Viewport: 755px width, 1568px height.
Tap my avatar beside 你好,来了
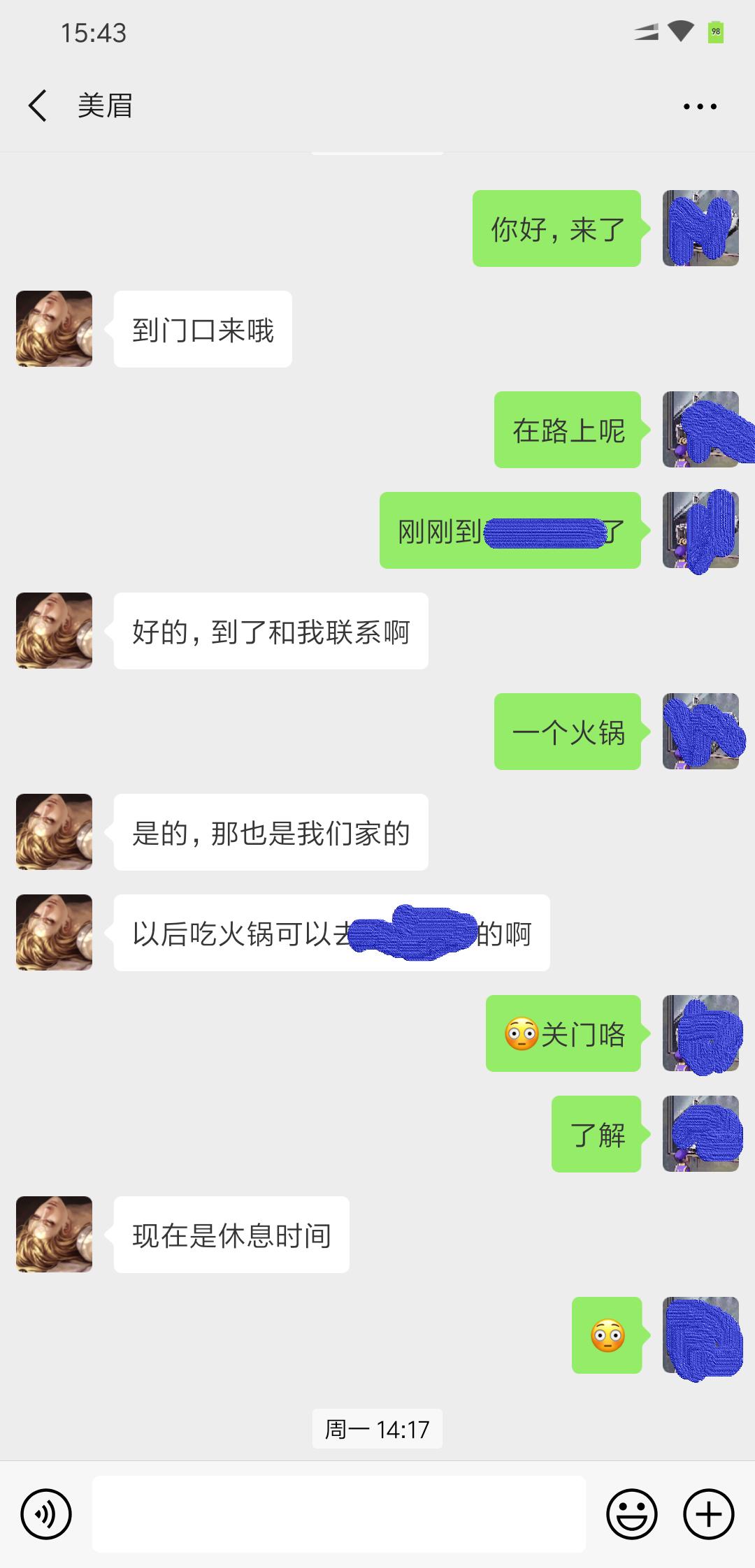tap(700, 228)
